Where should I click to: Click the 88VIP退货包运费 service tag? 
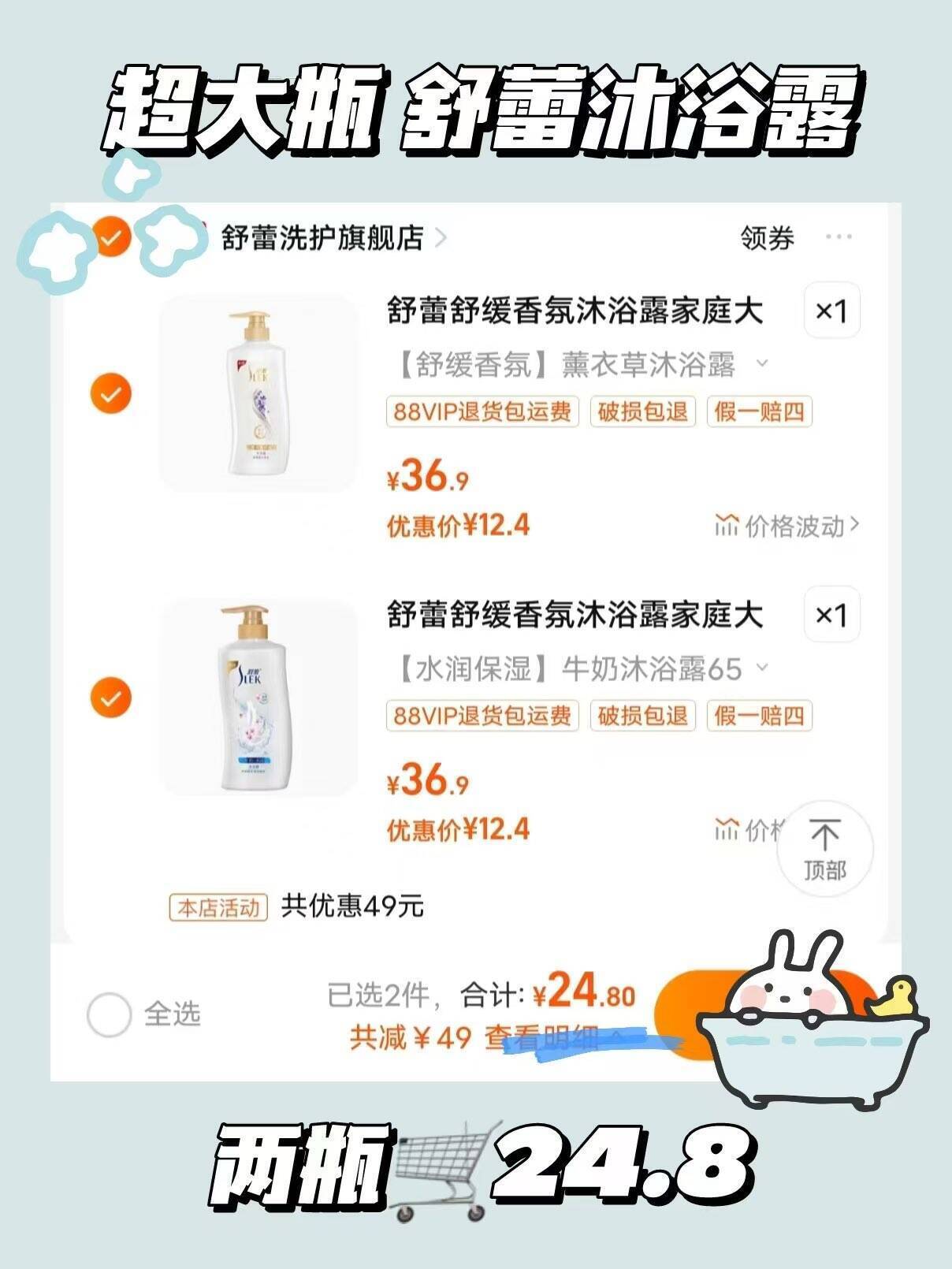point(482,412)
